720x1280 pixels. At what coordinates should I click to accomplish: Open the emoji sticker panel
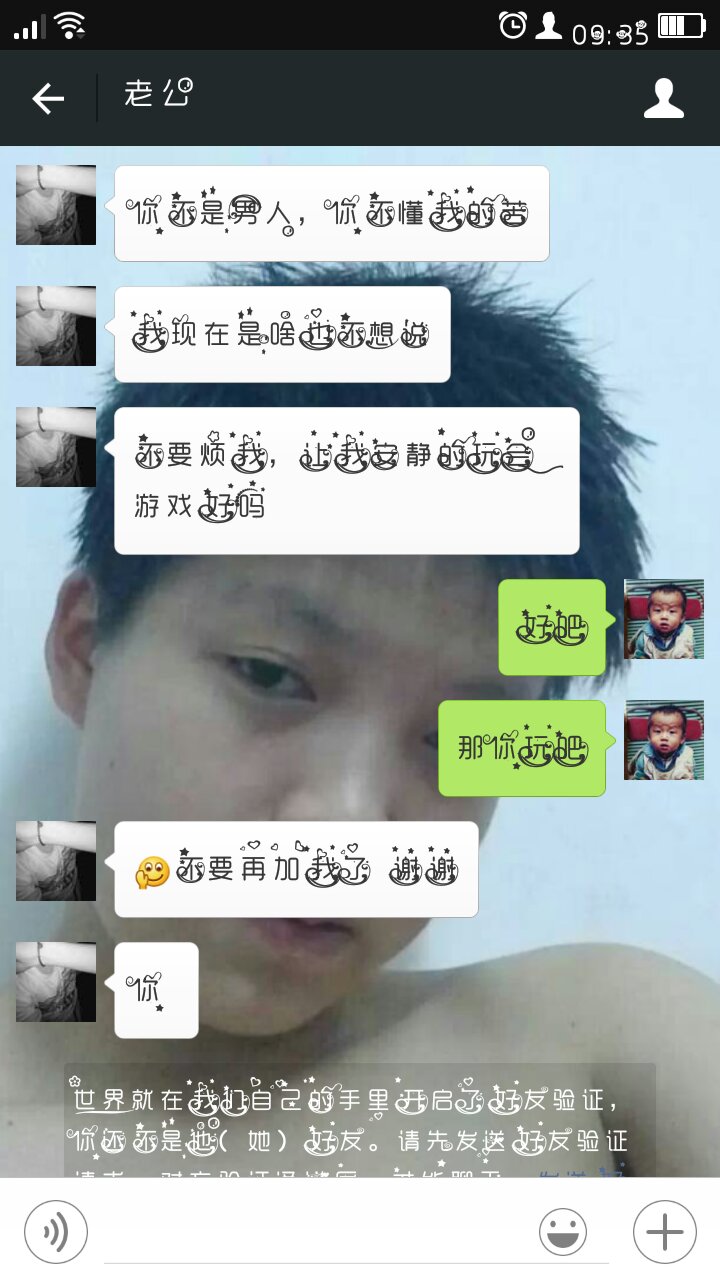[x=563, y=1231]
